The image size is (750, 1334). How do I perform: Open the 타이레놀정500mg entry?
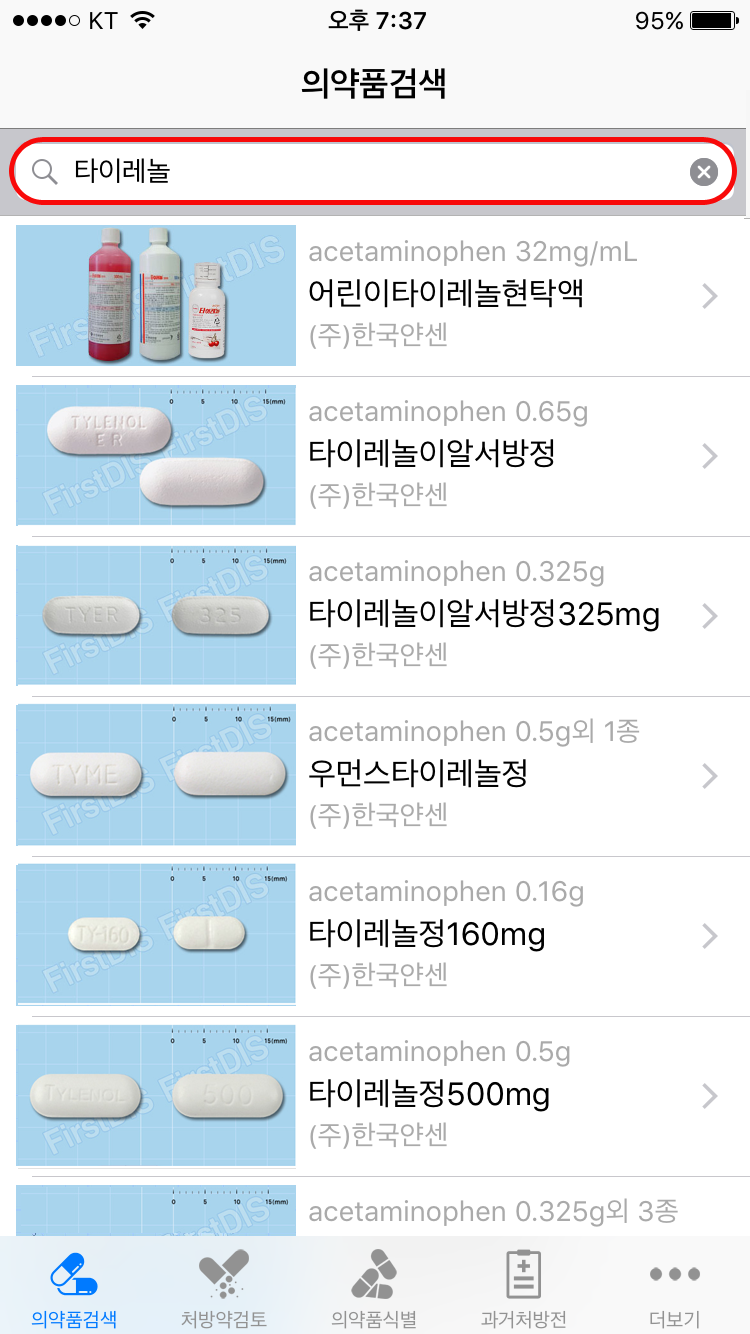(x=375, y=1097)
